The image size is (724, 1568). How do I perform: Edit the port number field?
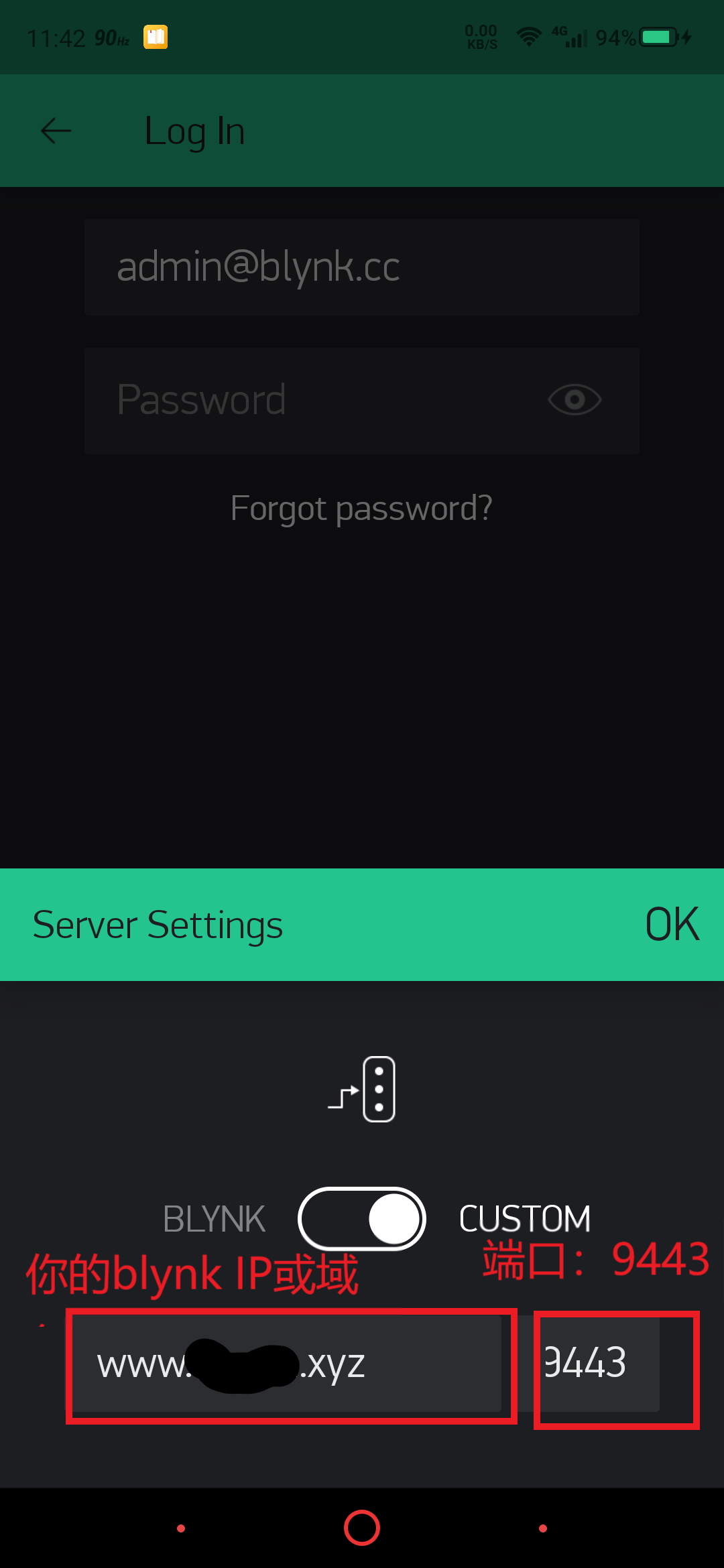click(x=598, y=1364)
